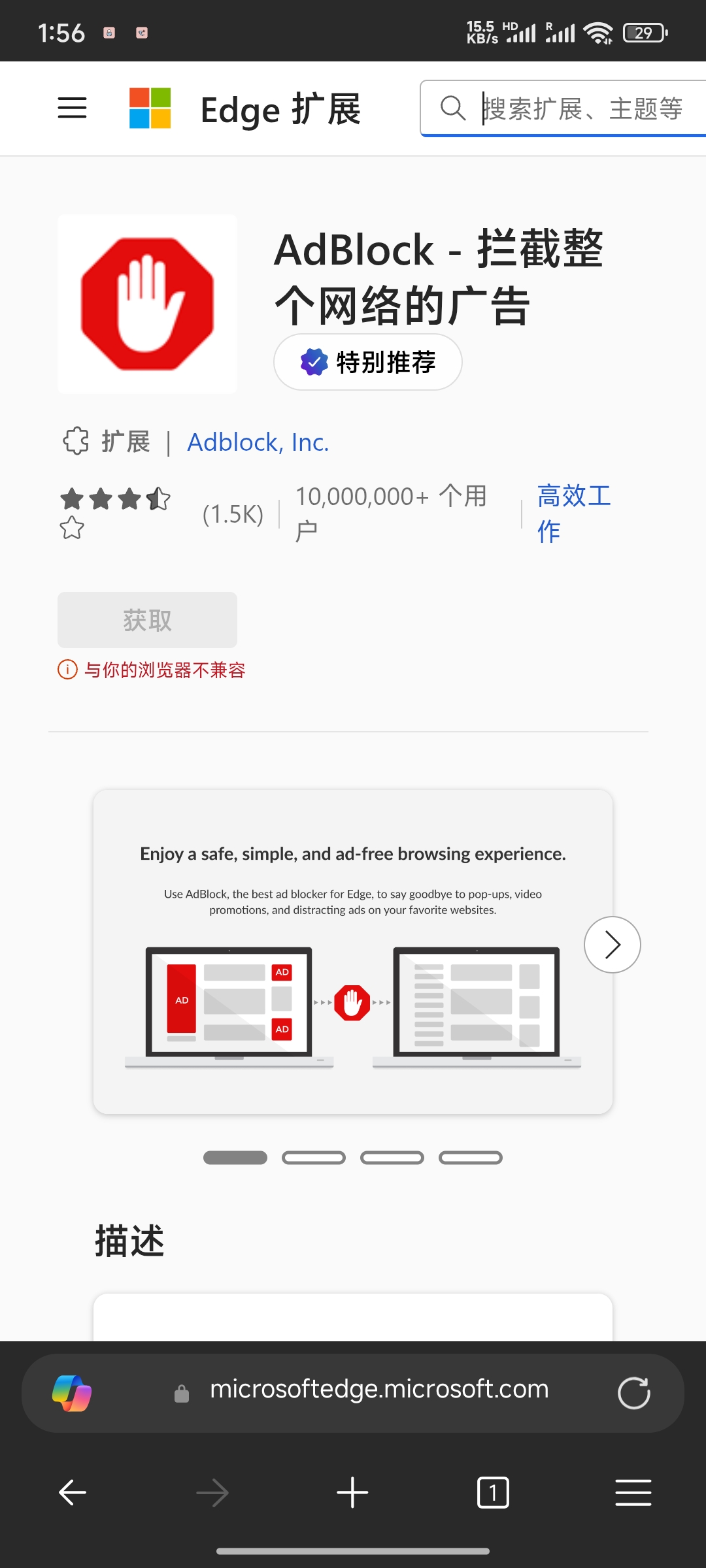The width and height of the screenshot is (706, 1568).
Task: Open the Microsoft logo homepage link
Action: click(150, 108)
